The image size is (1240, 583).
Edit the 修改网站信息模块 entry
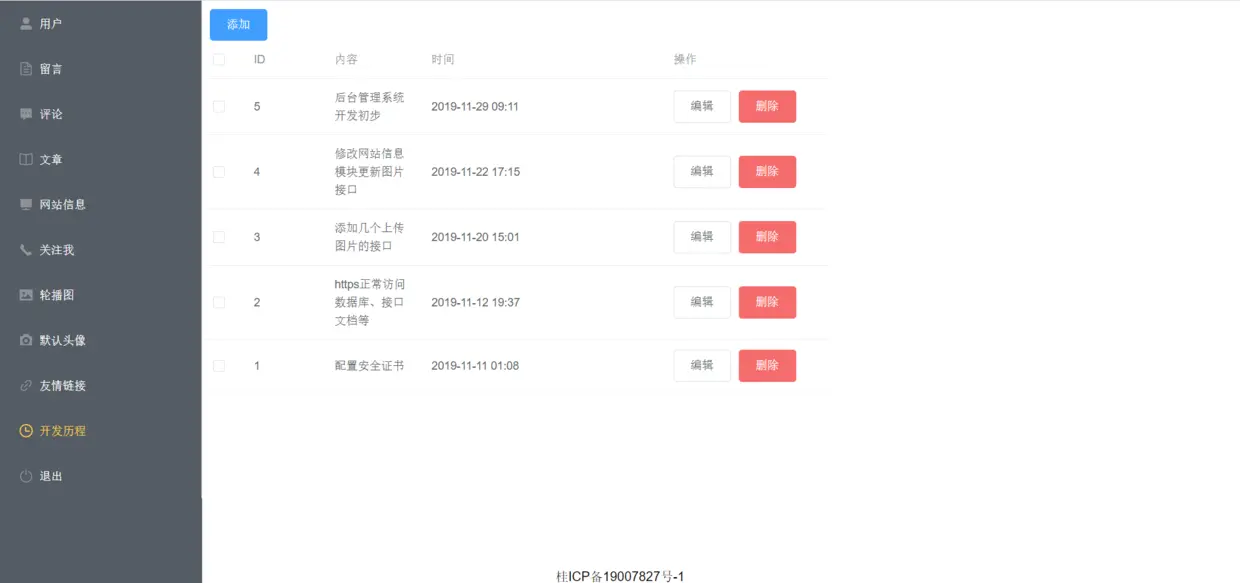702,171
